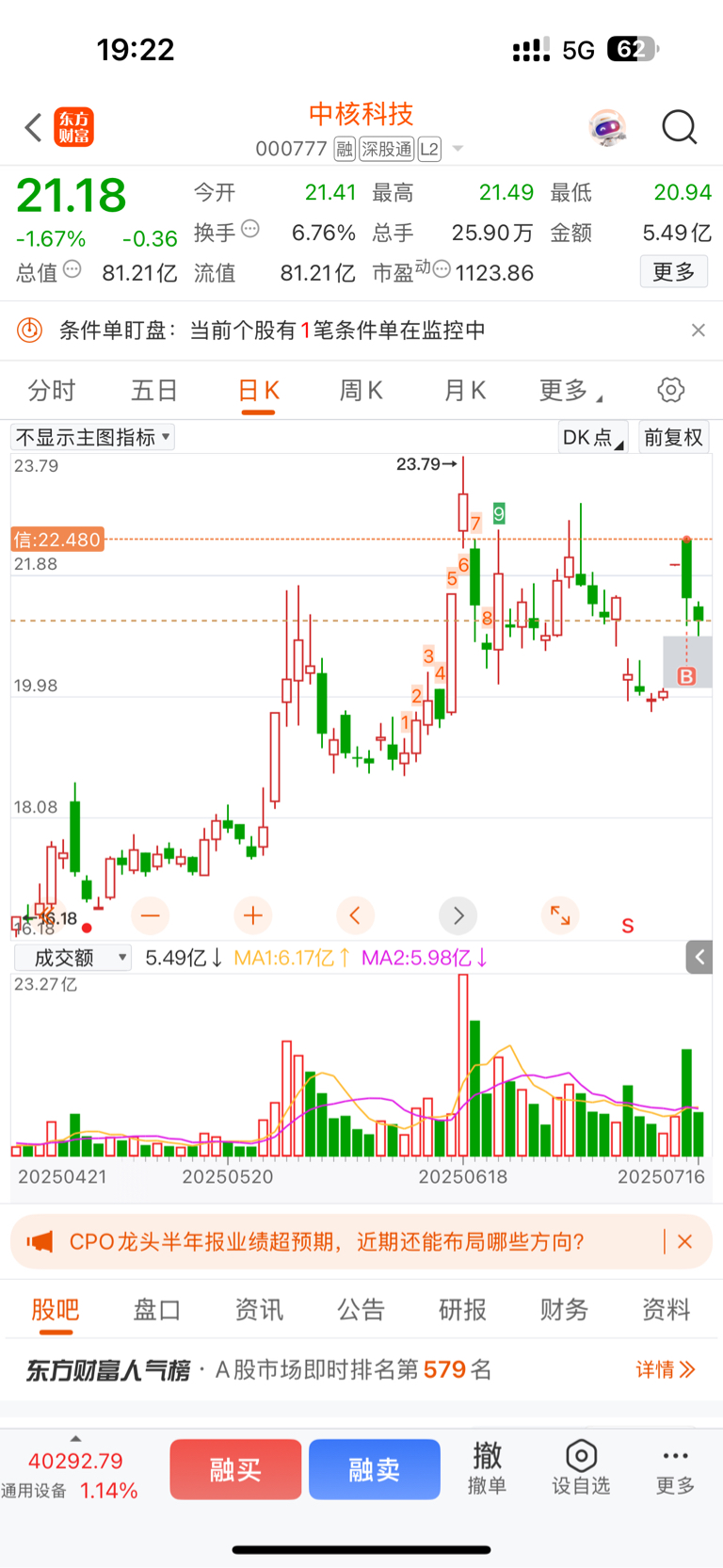The height and width of the screenshot is (1568, 723).
Task: Expand the chart to fullscreen
Action: click(x=560, y=914)
